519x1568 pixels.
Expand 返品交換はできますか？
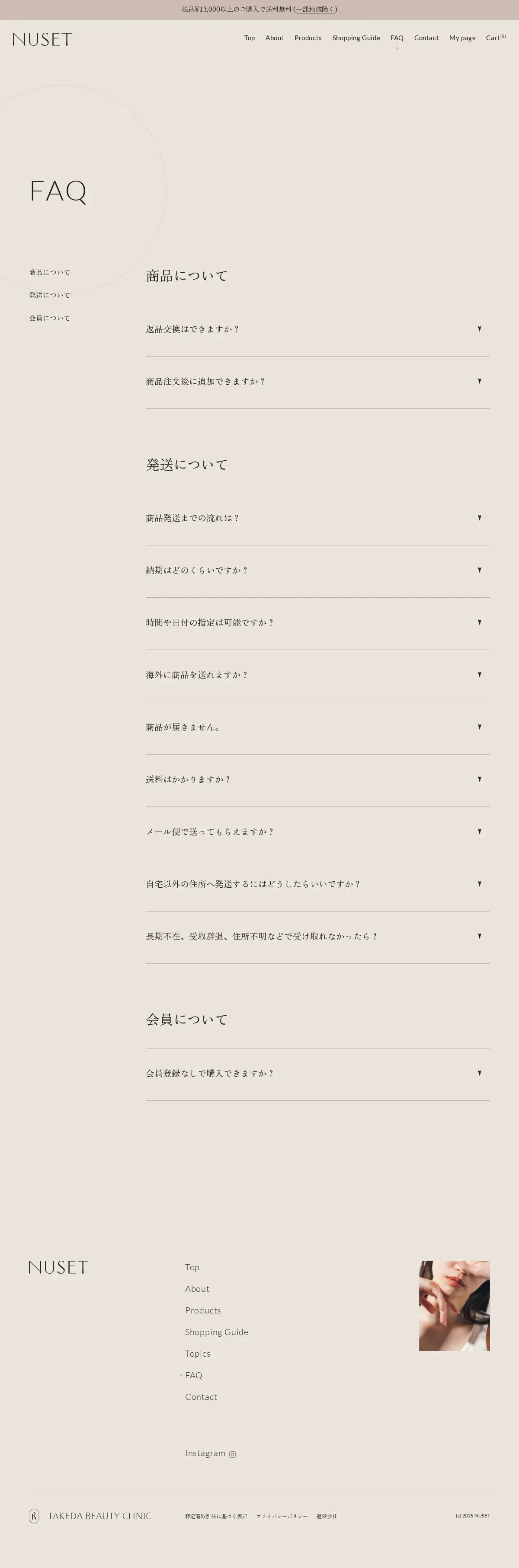click(x=317, y=329)
